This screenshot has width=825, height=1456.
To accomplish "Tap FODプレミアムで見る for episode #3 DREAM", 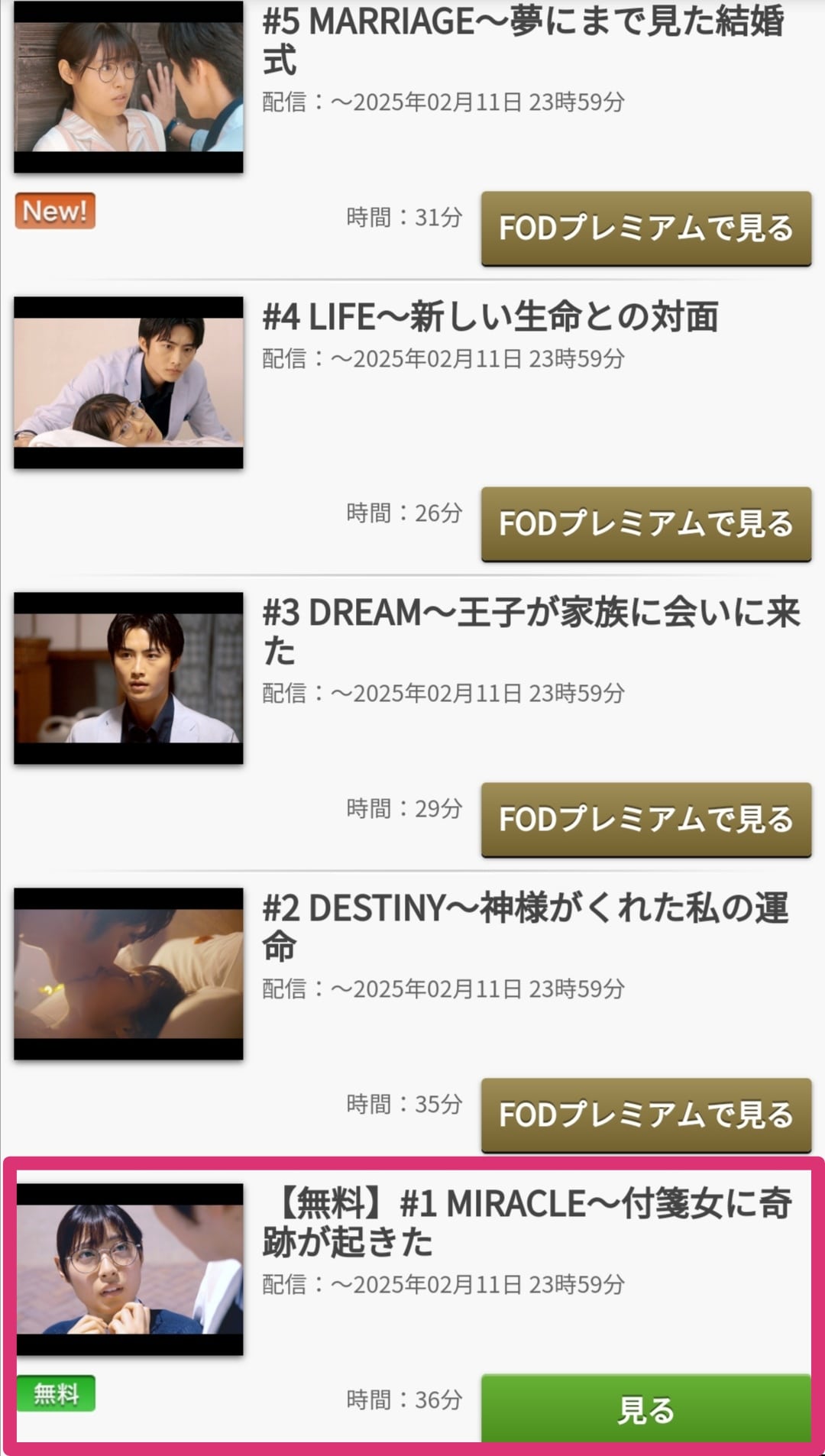I will point(645,820).
